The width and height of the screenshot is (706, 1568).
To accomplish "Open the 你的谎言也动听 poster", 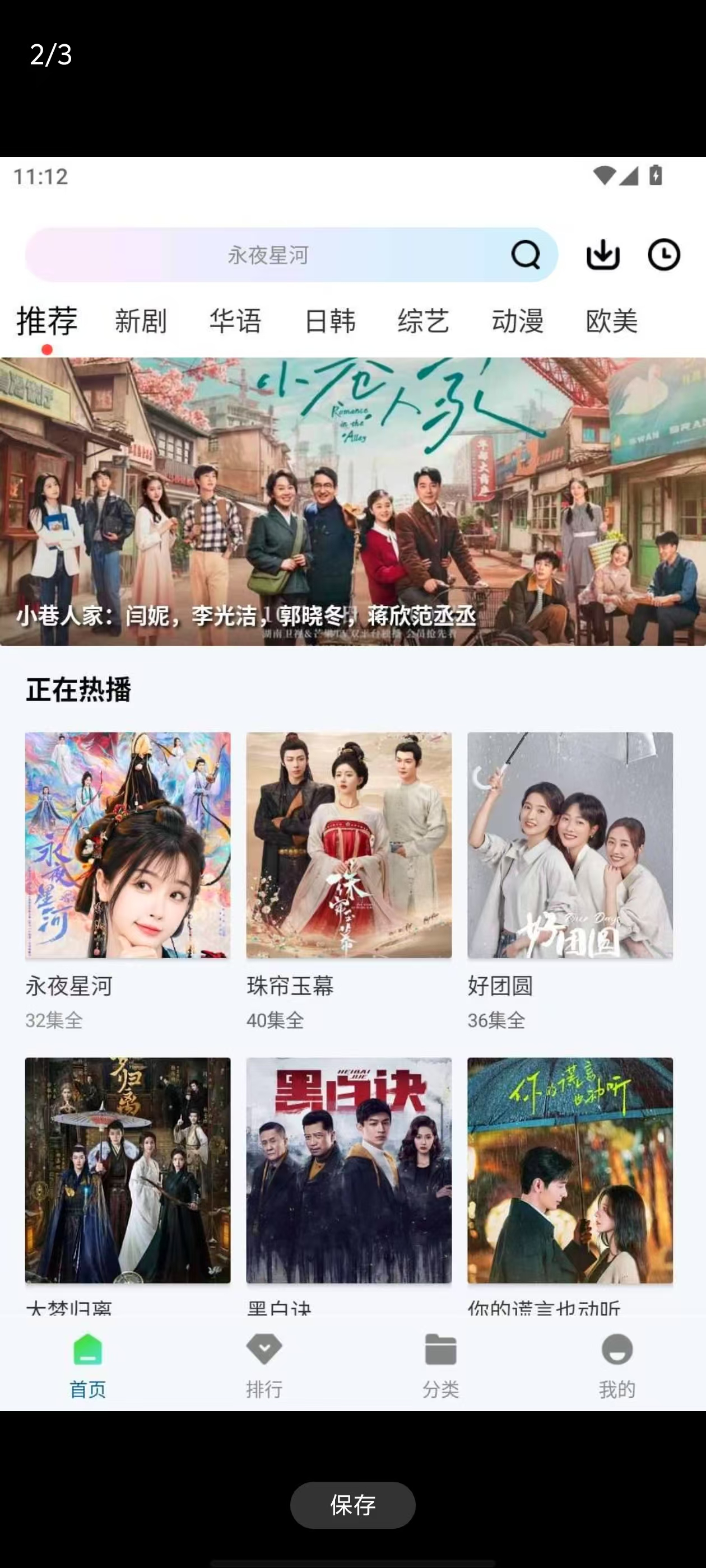I will click(570, 1170).
